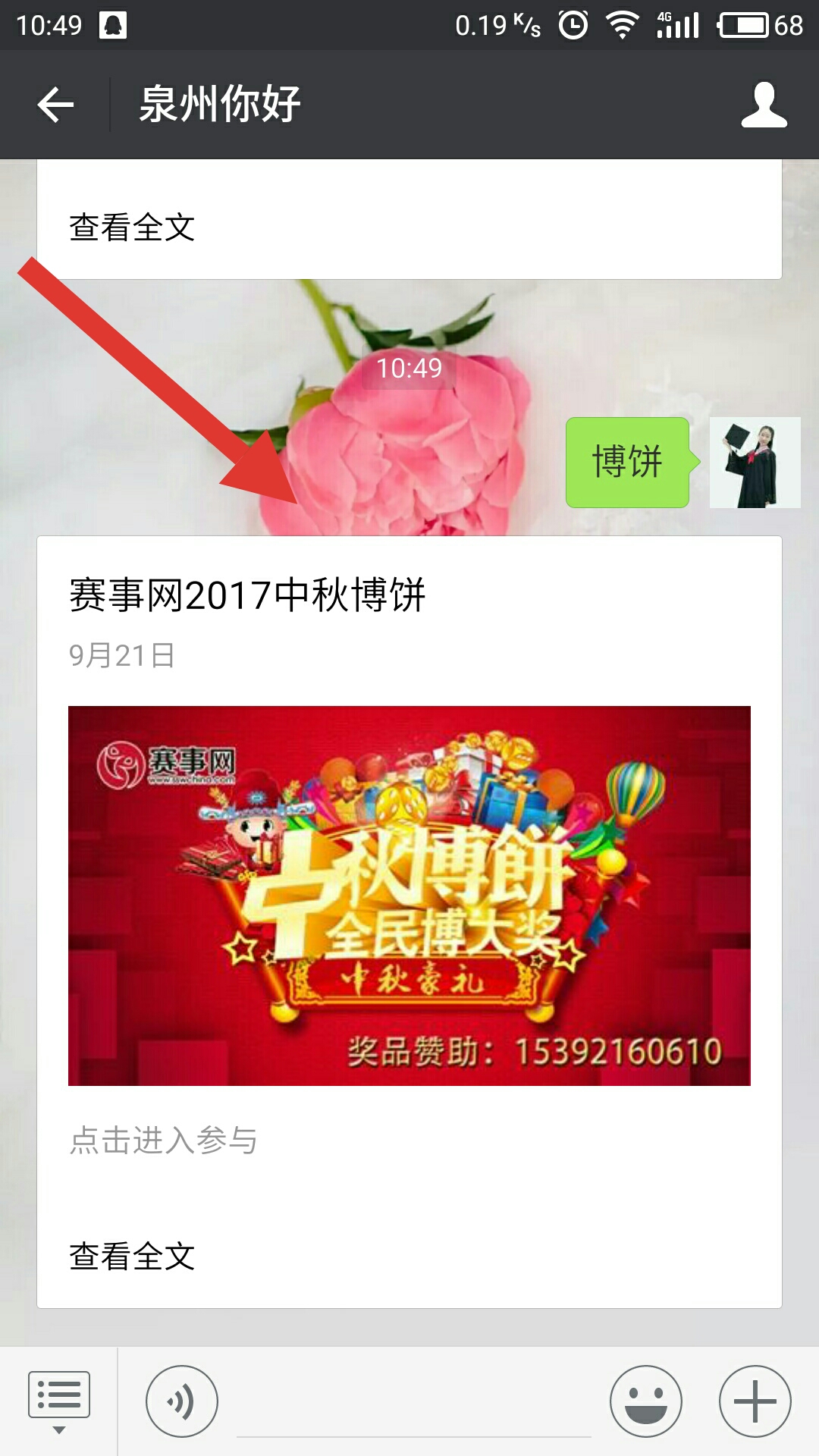The image size is (819, 1456).
Task: Tap the 查看全文 link in the top card
Action: (132, 227)
